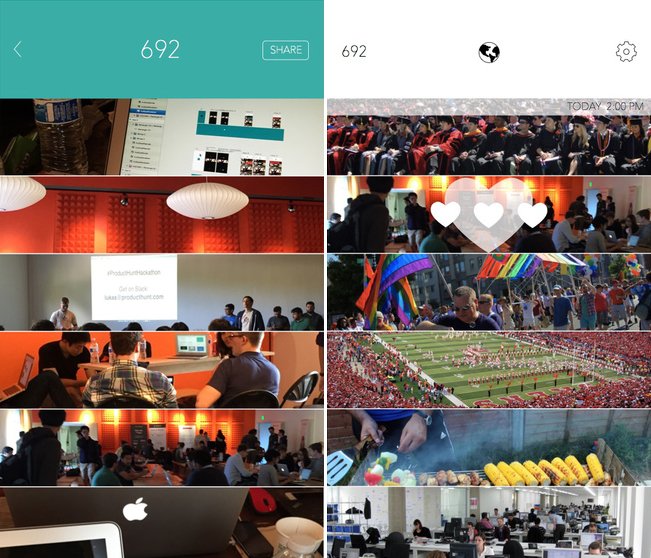
Task: Open the photo of white ceiling lamps
Action: click(162, 213)
